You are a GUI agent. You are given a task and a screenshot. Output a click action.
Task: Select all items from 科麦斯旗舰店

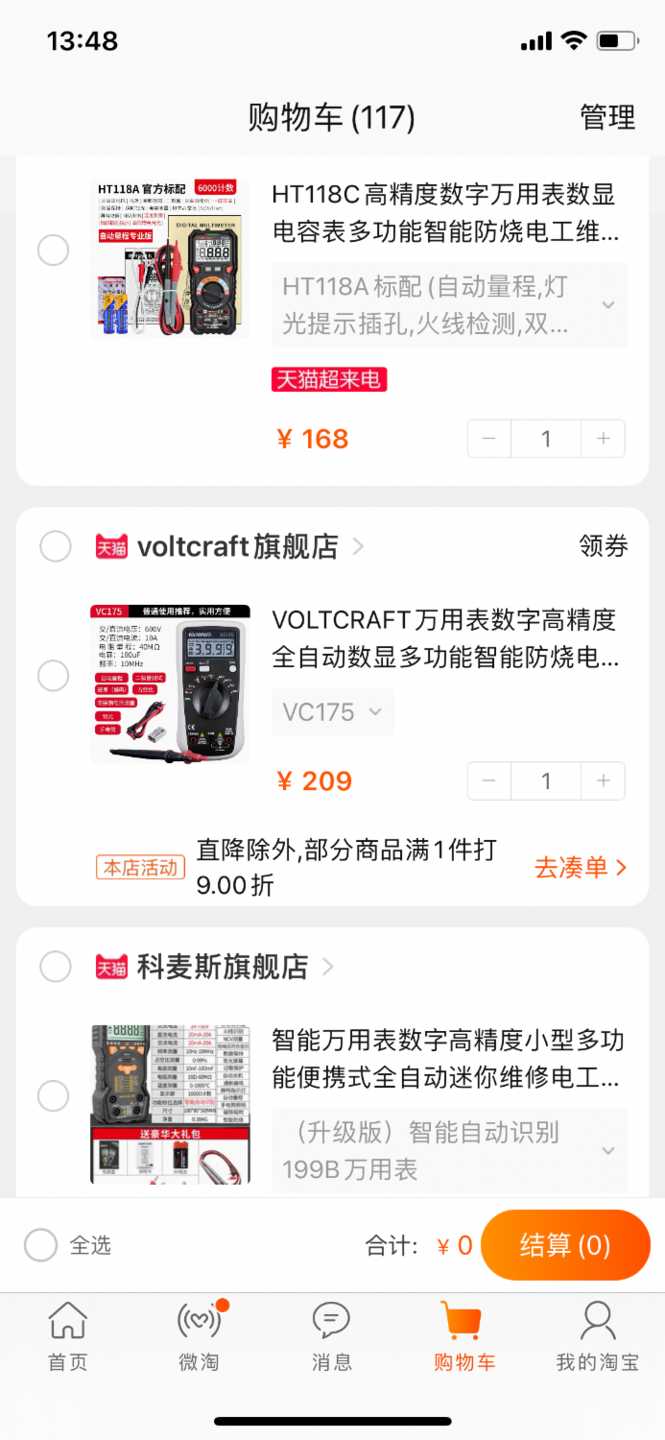tap(55, 967)
